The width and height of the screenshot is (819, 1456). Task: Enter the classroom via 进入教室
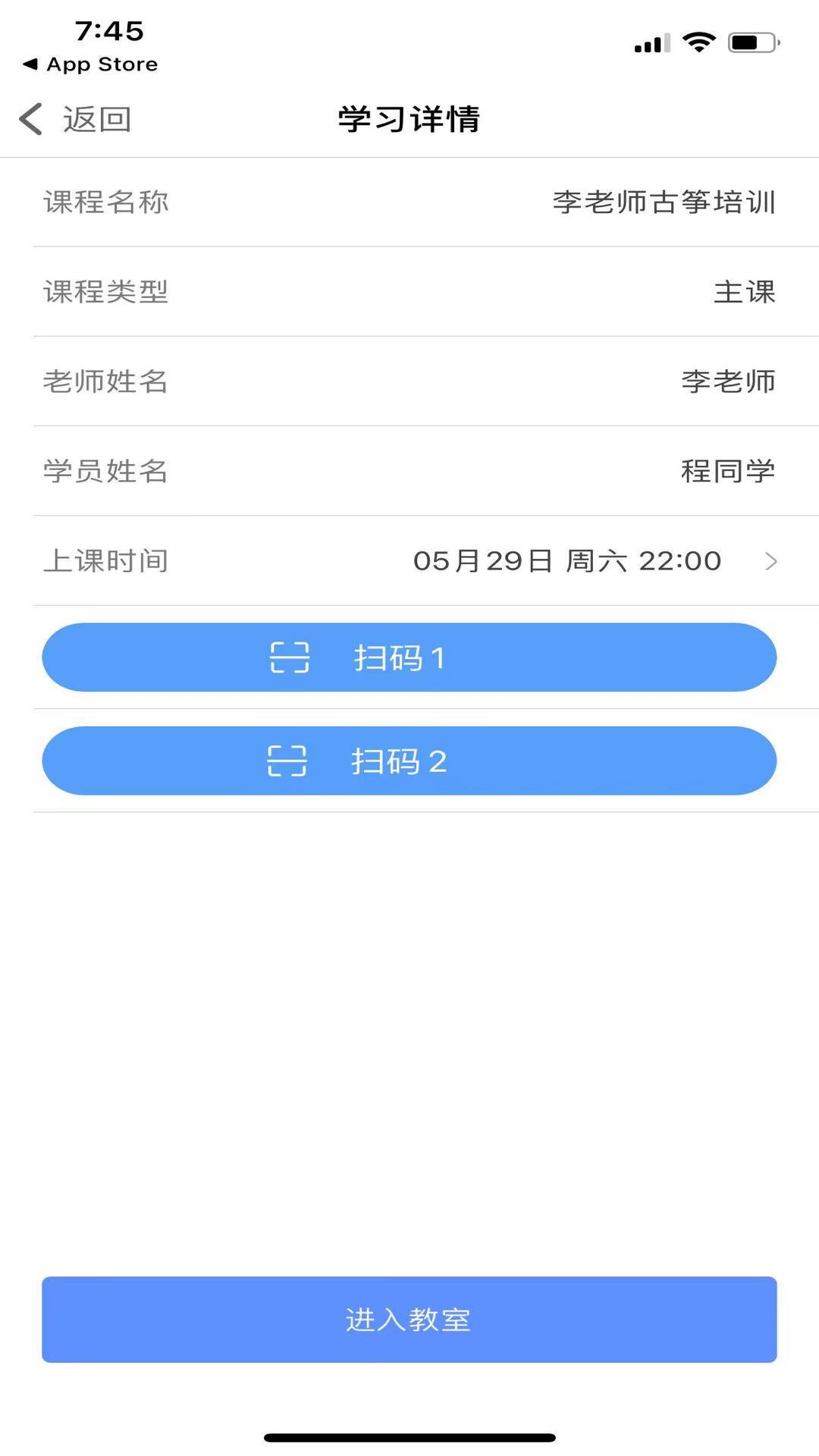(409, 1319)
